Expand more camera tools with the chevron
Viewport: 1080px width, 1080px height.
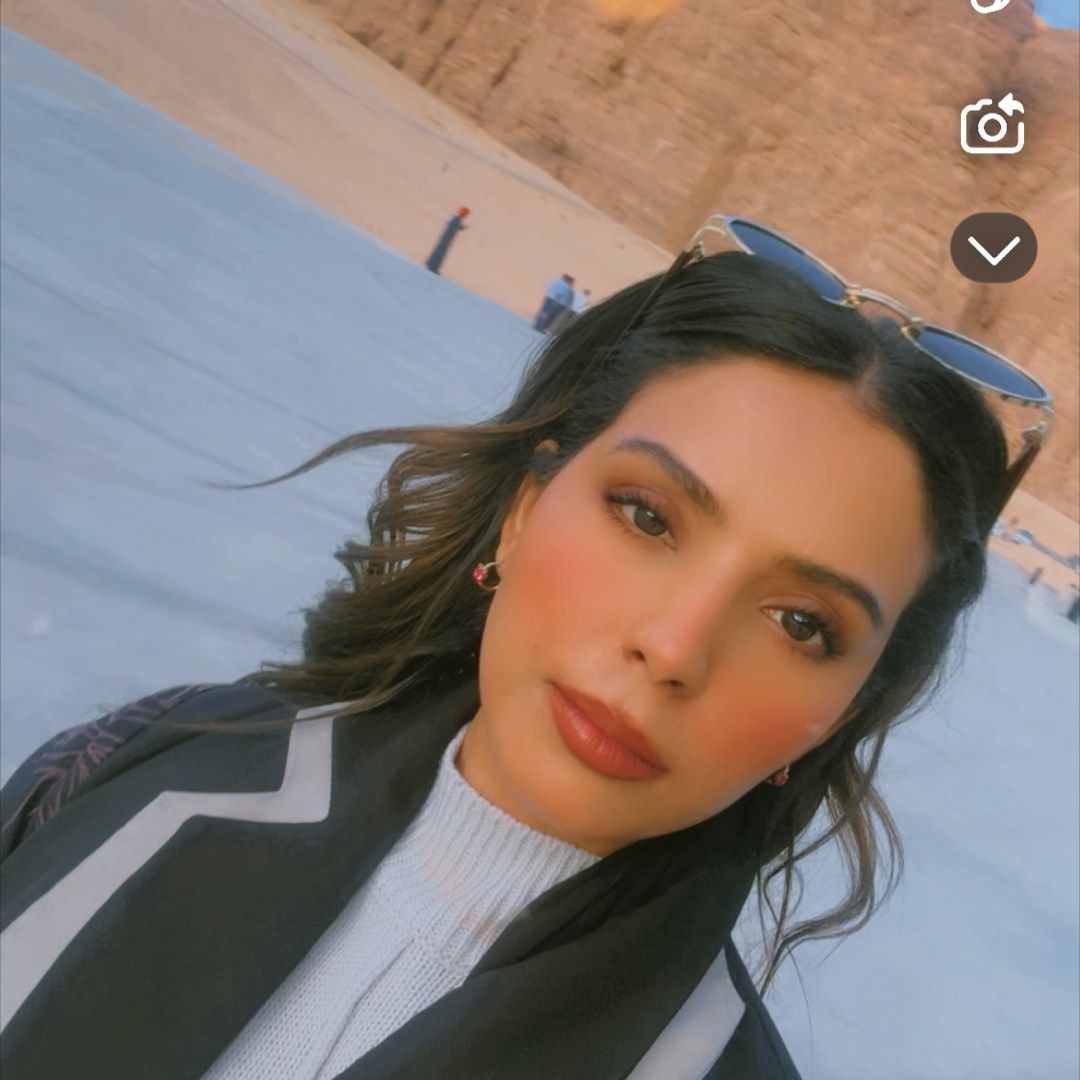(993, 247)
